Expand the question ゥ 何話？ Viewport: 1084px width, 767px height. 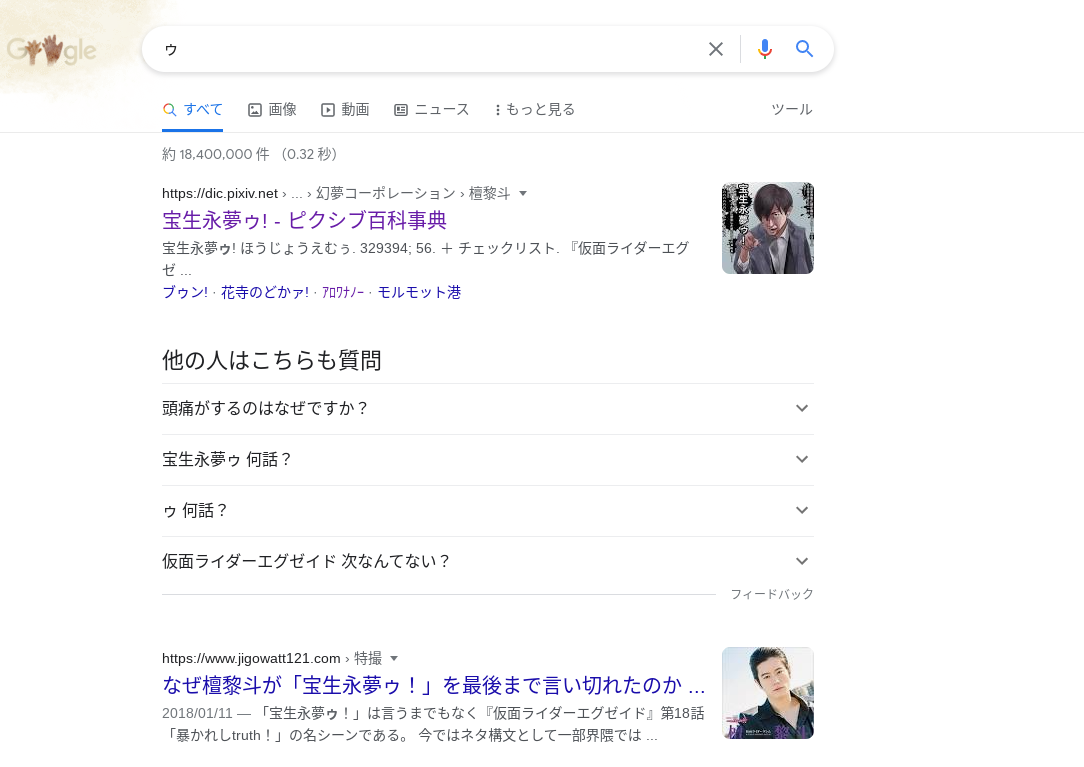pos(487,511)
